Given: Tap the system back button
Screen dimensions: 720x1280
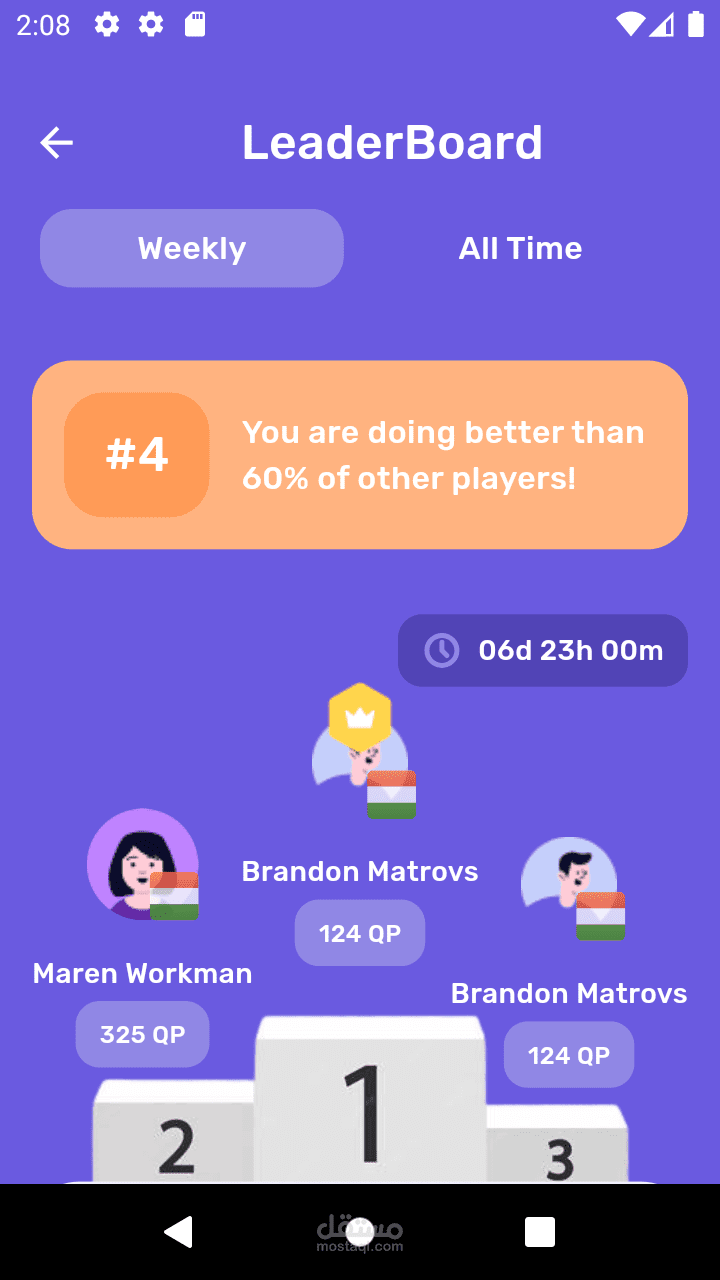Looking at the screenshot, I should (x=178, y=1232).
